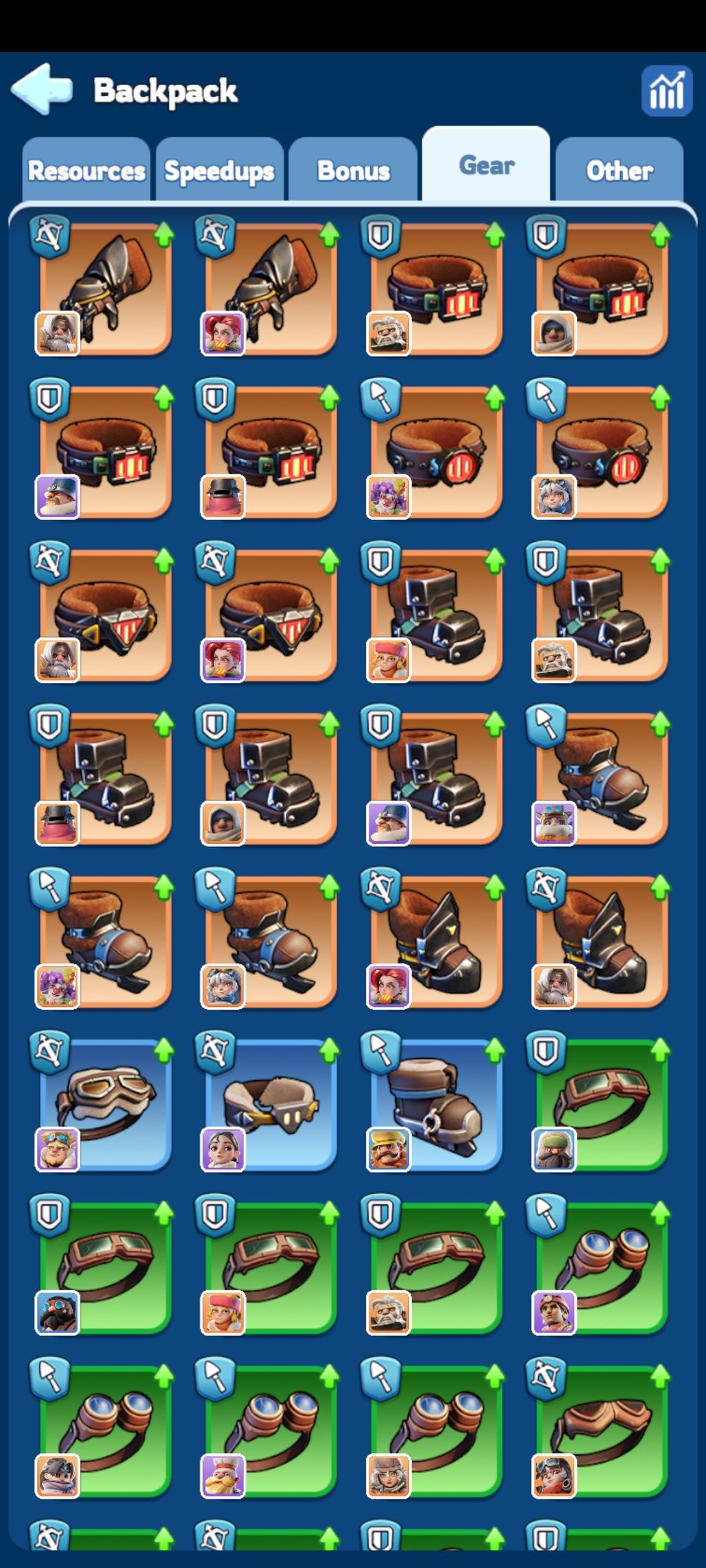The image size is (706, 1568).
Task: Switch to the Resources tab
Action: (x=86, y=170)
